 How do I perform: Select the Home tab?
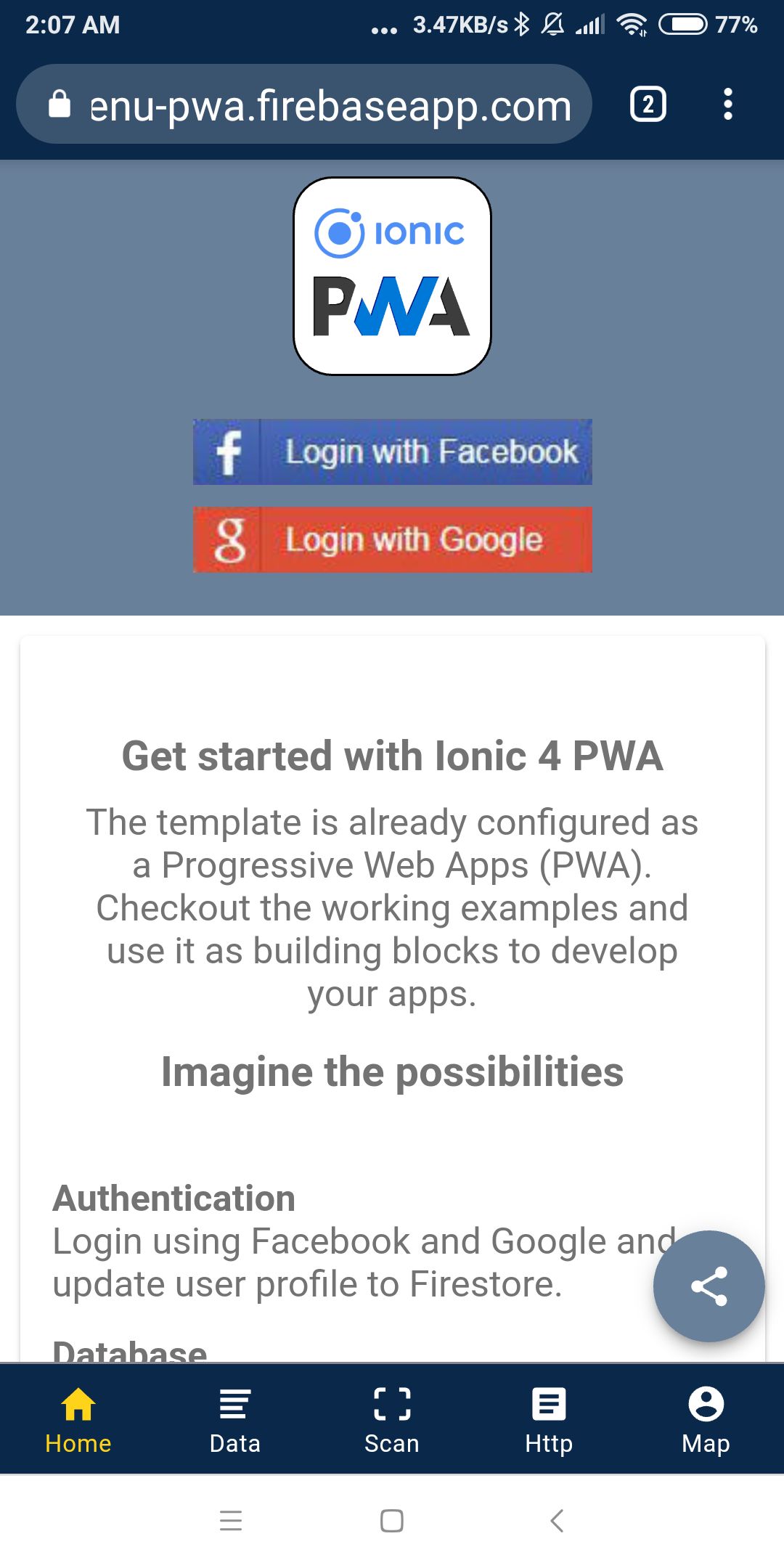point(78,1419)
